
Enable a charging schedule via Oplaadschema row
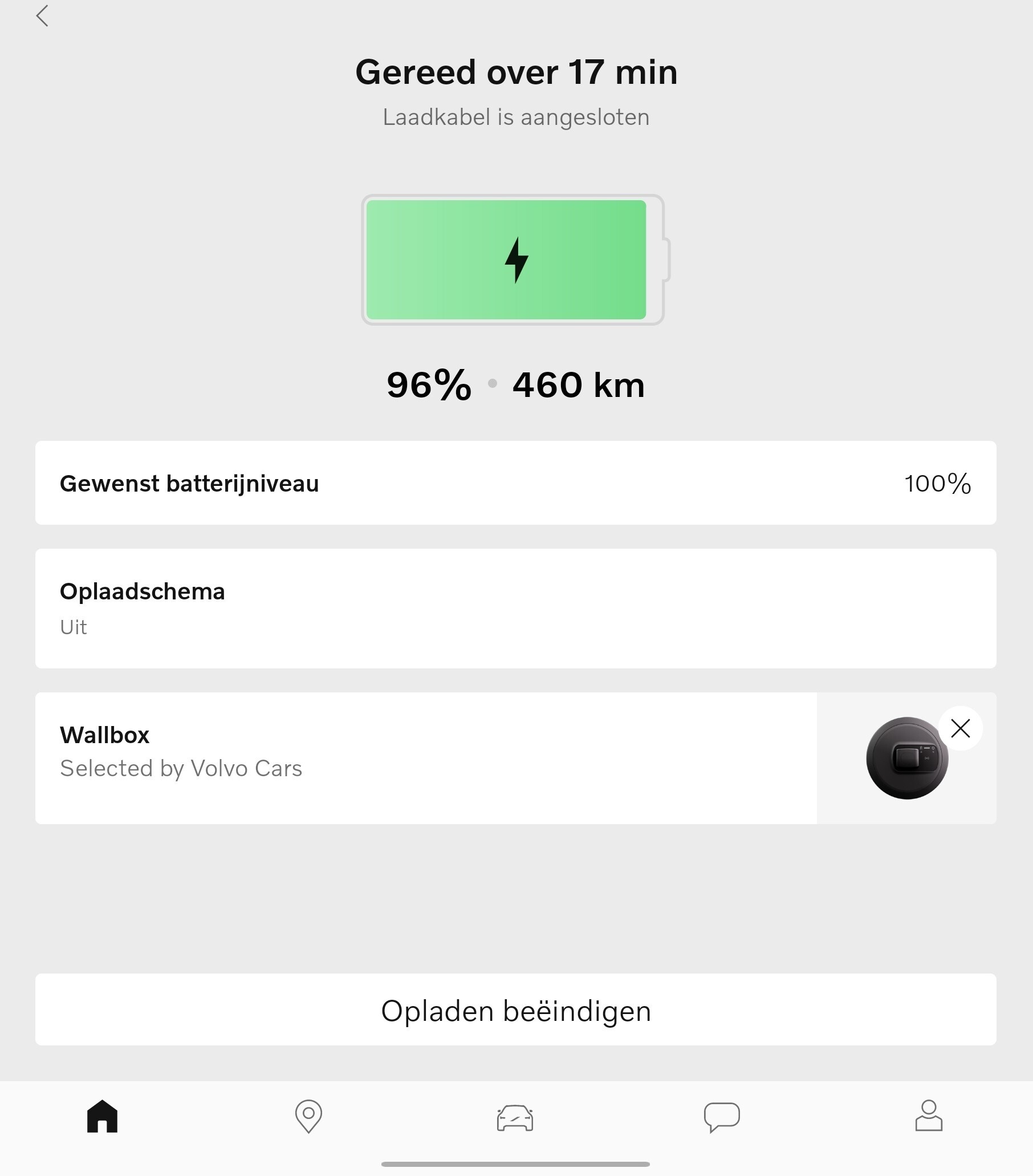[x=516, y=608]
